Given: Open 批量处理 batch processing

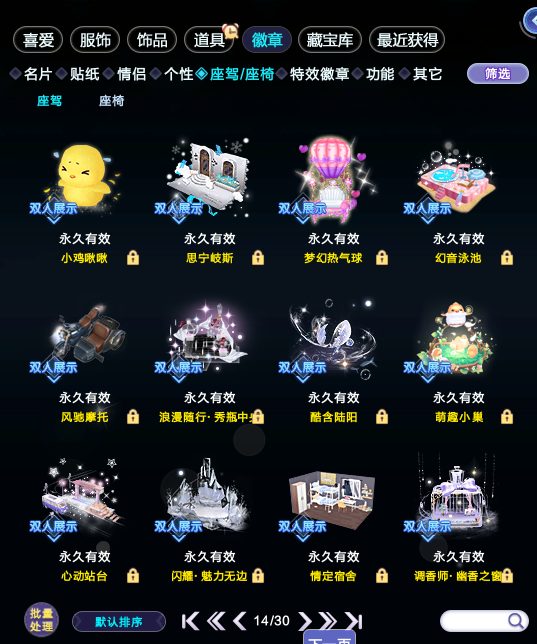Looking at the screenshot, I should [41, 620].
